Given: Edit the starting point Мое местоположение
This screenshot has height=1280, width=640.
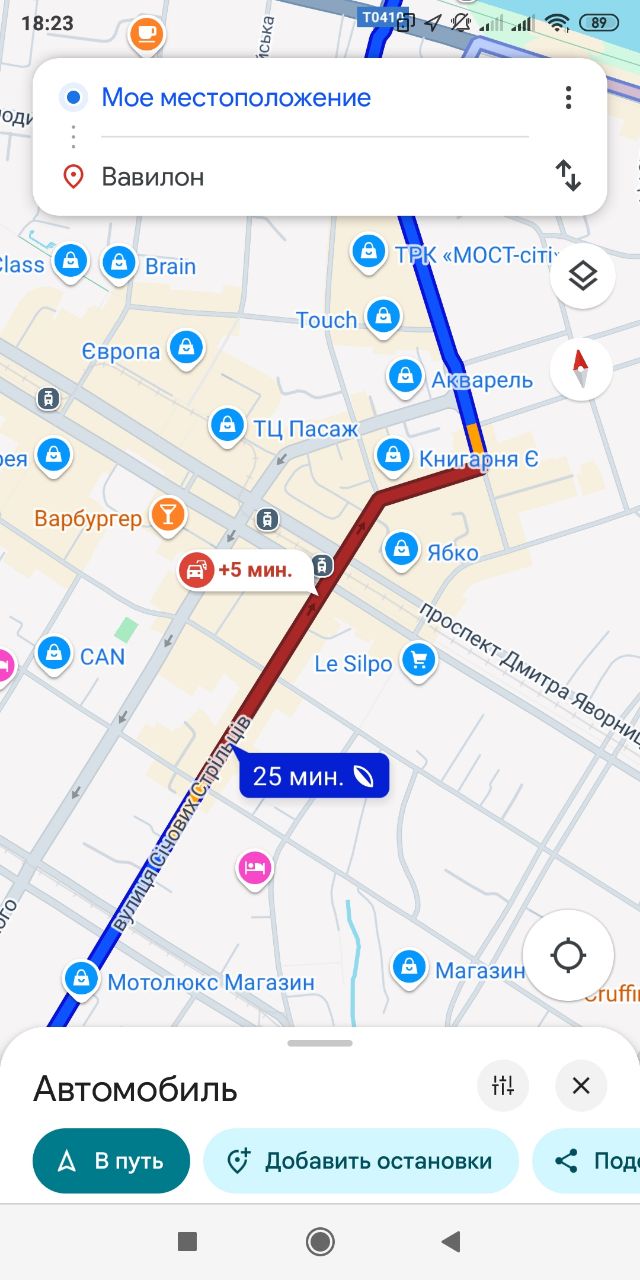Looking at the screenshot, I should coord(236,97).
